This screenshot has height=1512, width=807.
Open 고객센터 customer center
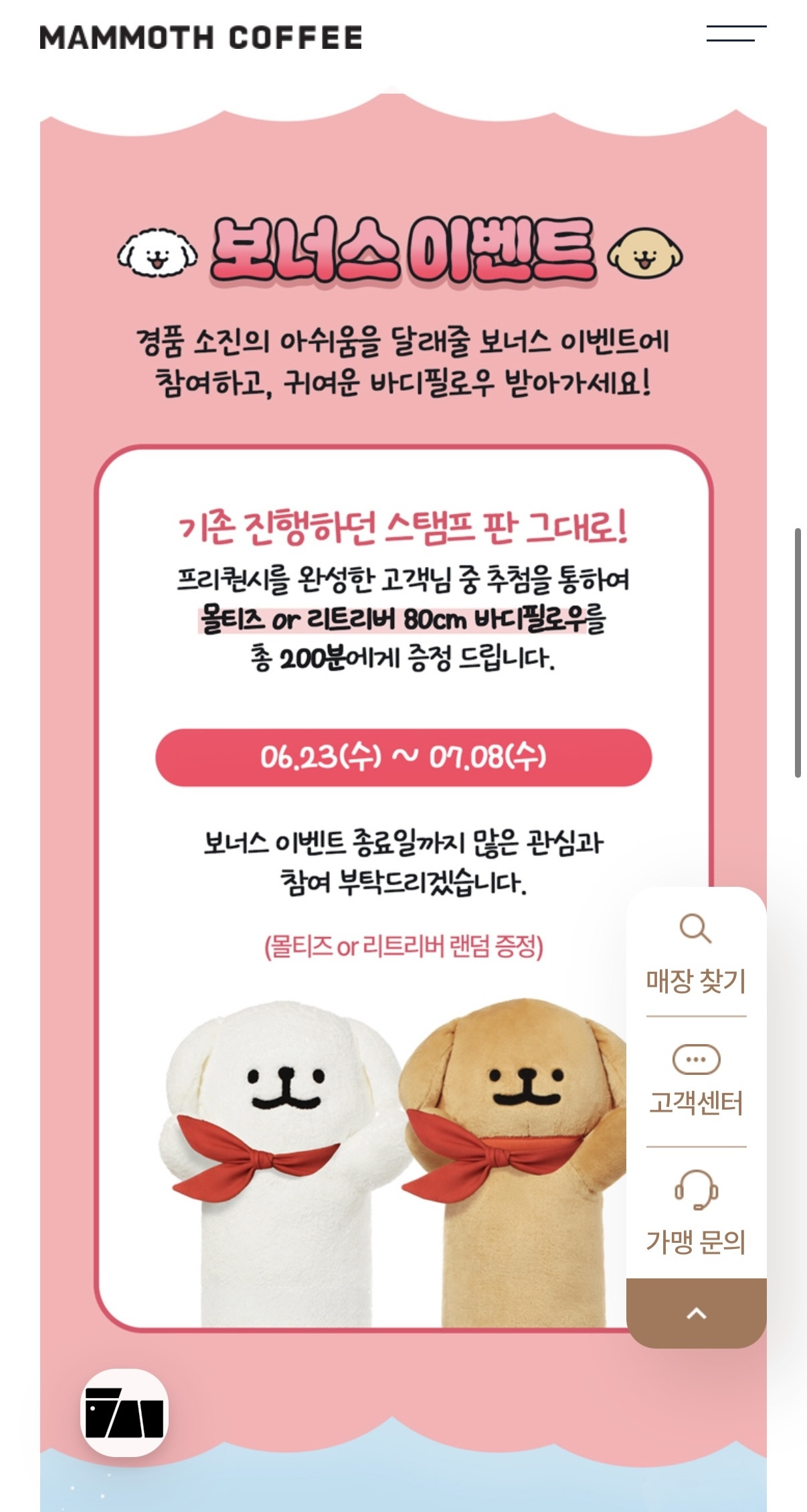tap(696, 1080)
